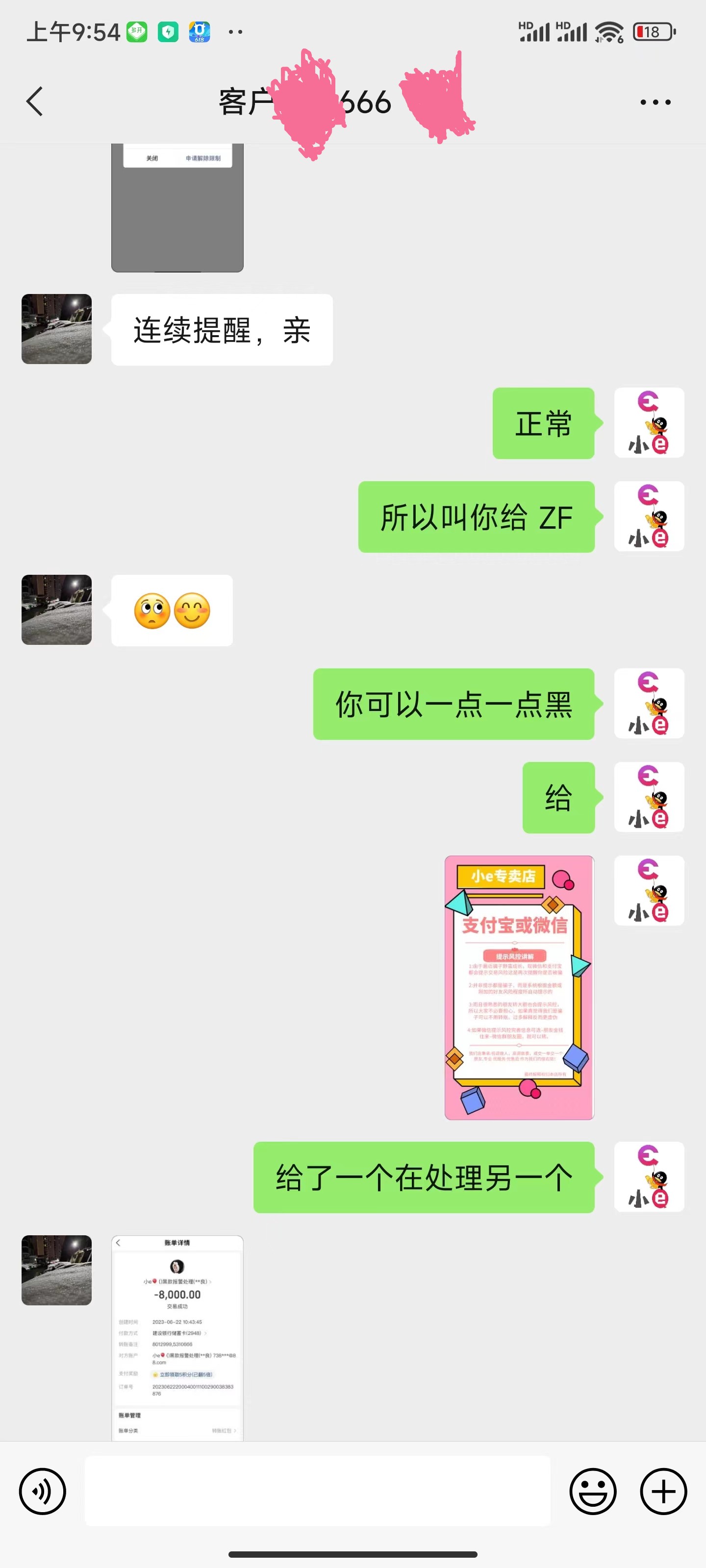Open the plus attachment menu
The height and width of the screenshot is (1568, 706).
(x=663, y=1491)
